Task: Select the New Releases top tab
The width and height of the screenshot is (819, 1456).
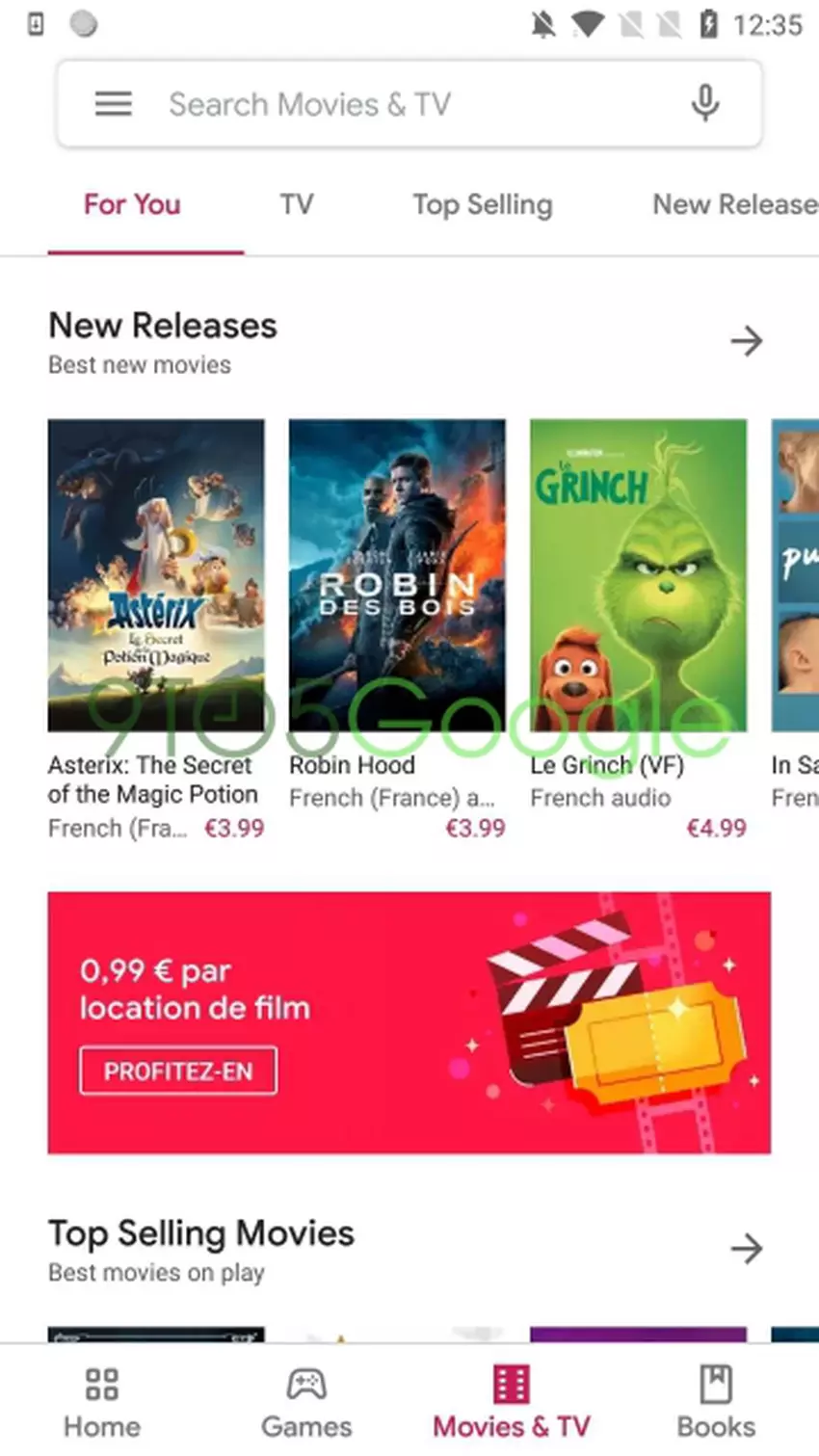Action: pos(734,205)
